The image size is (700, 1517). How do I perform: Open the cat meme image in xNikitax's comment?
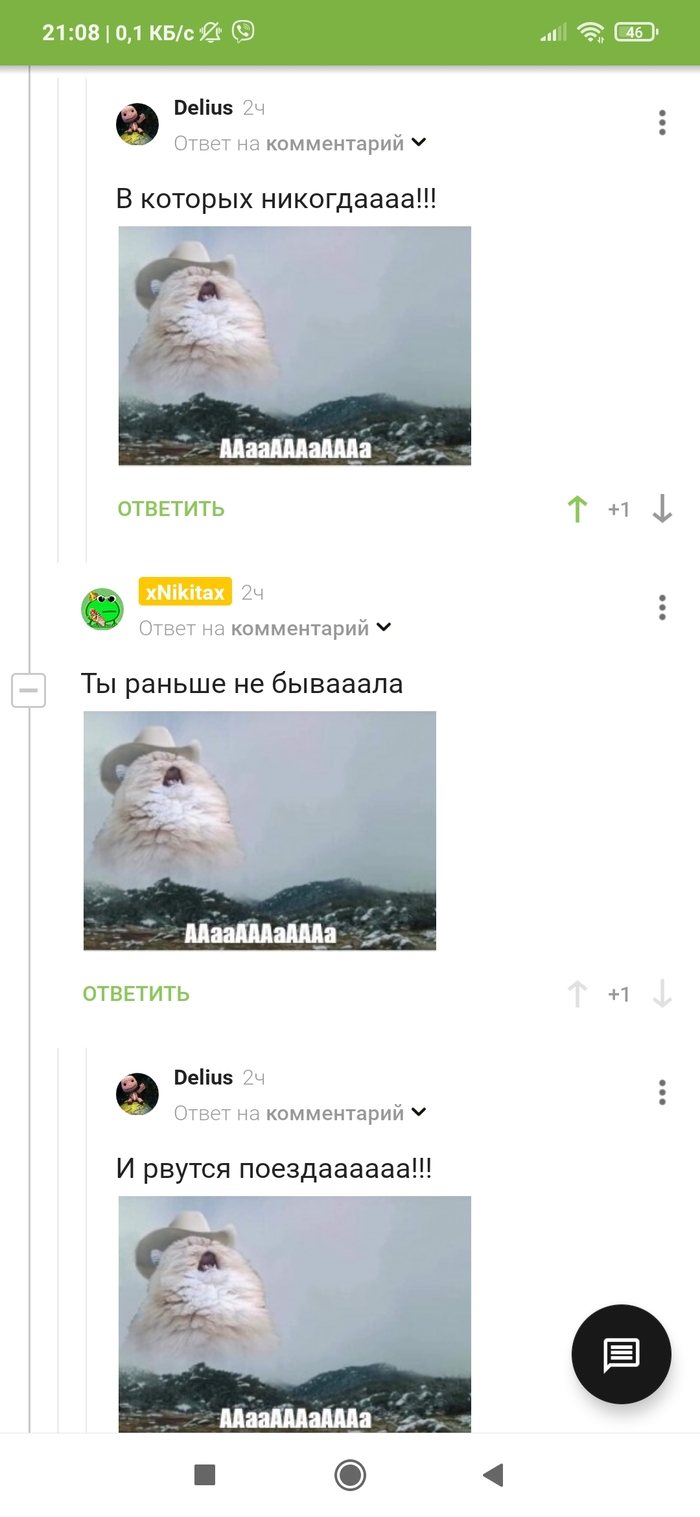pyautogui.click(x=260, y=830)
